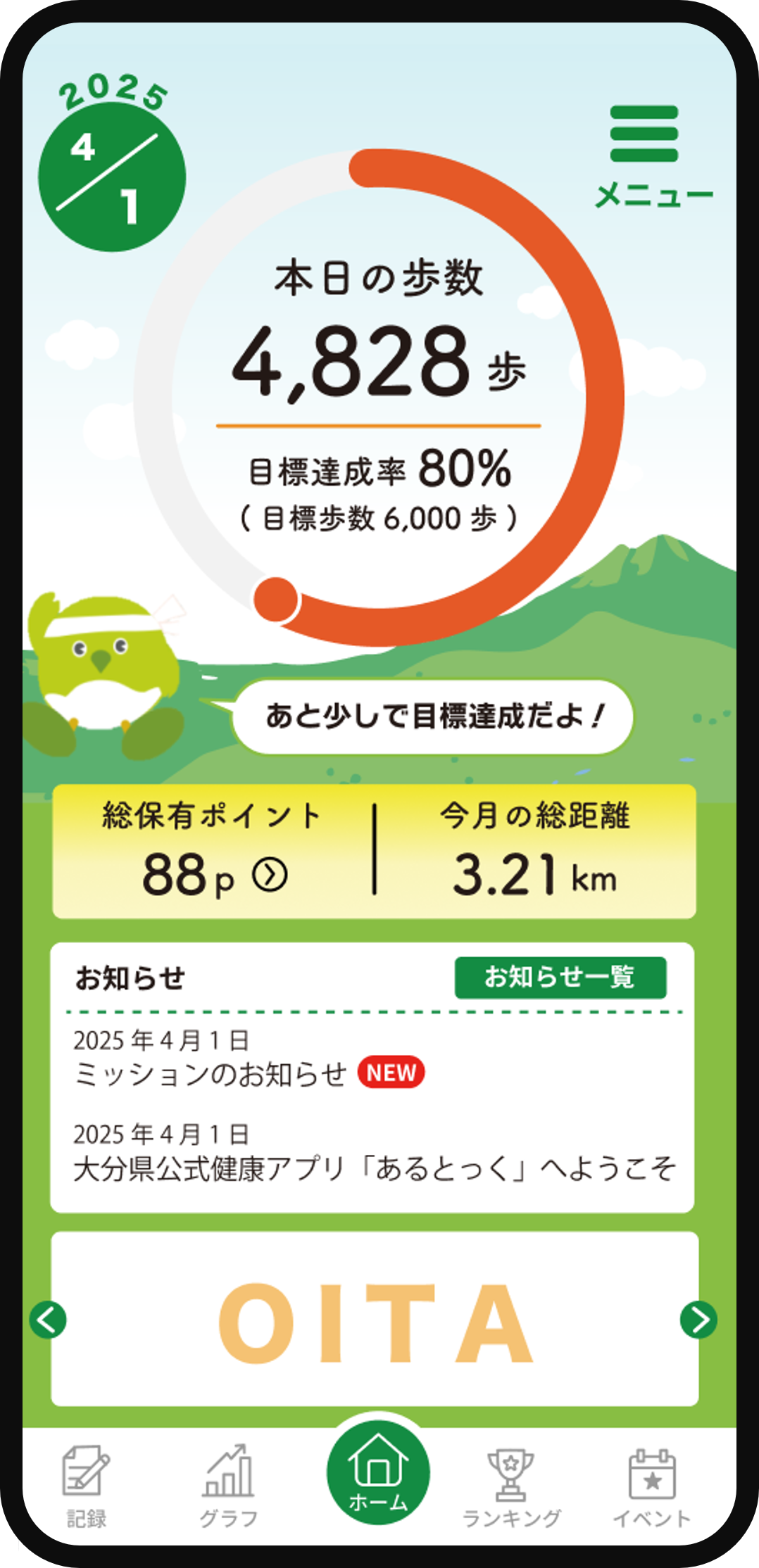Open total points details arrow

click(x=270, y=875)
